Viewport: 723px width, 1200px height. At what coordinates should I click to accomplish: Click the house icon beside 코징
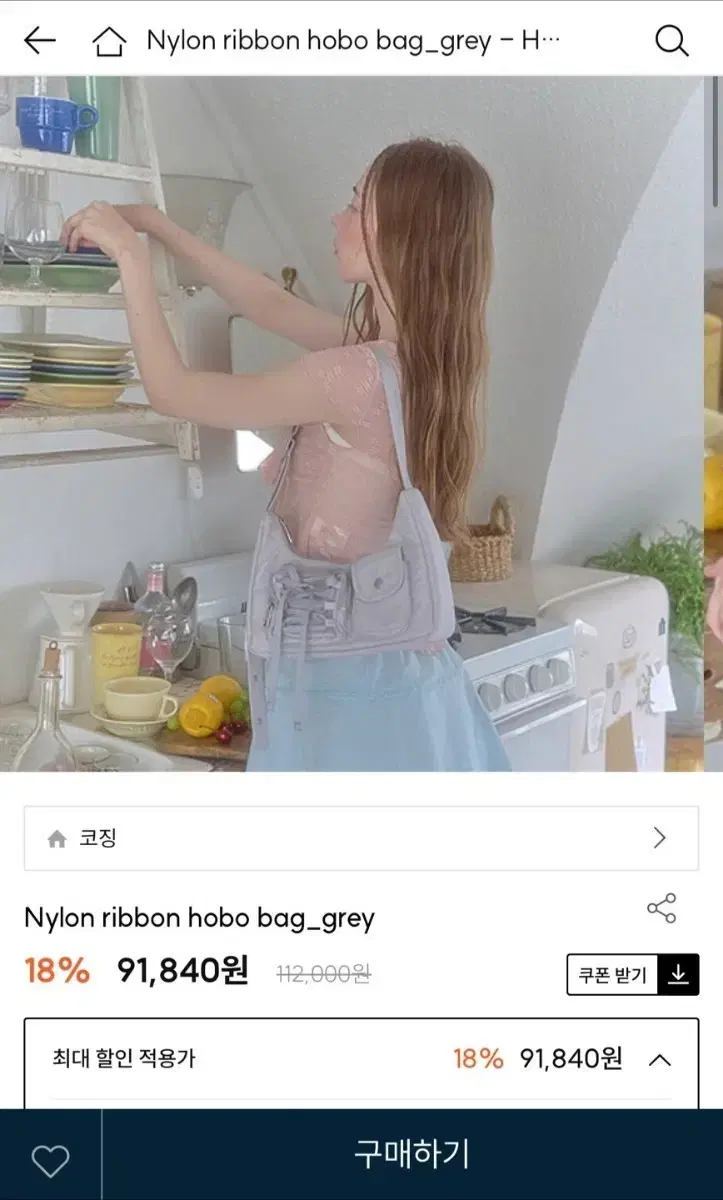[x=55, y=838]
